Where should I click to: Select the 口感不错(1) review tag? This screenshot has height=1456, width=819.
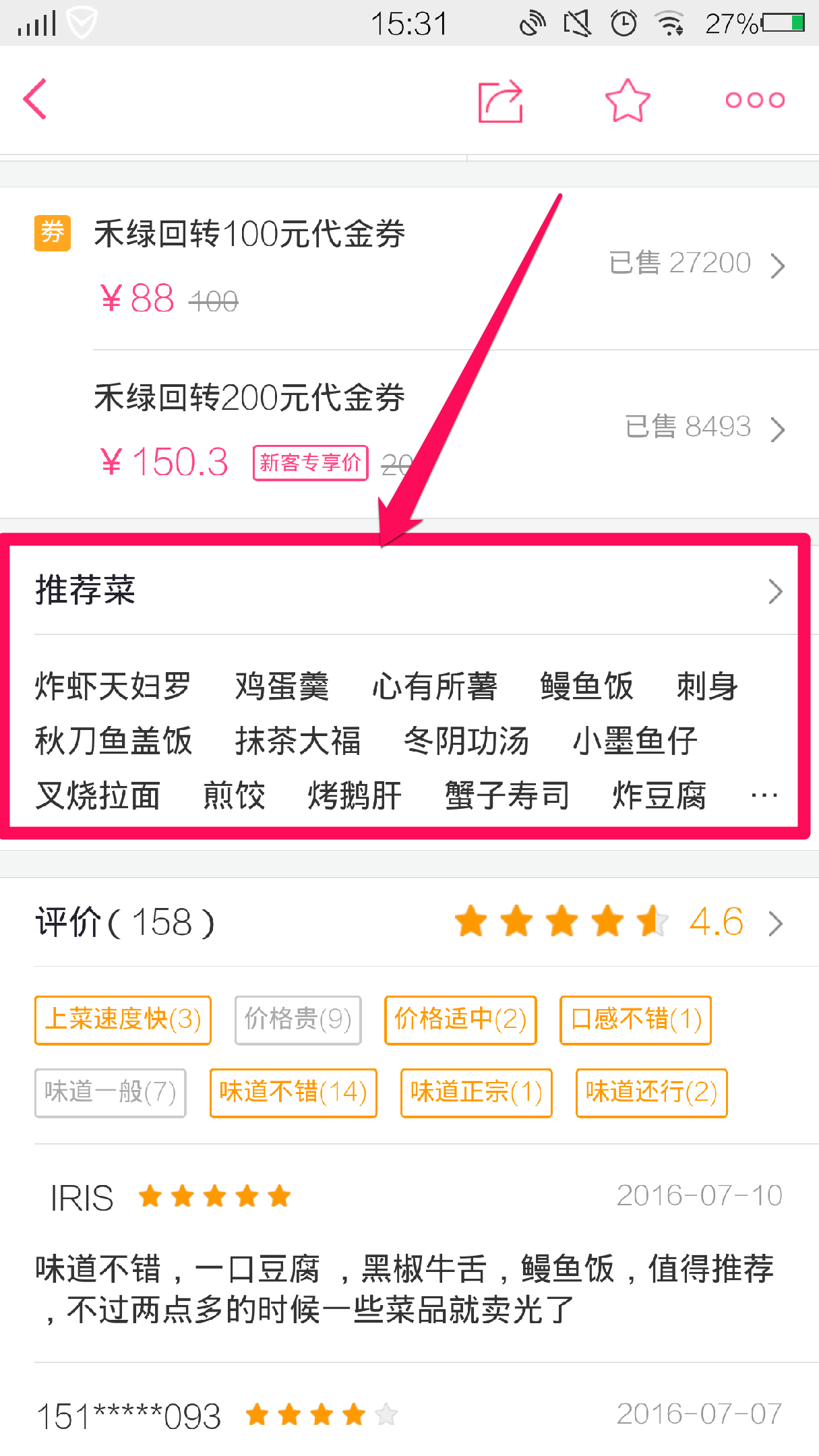(635, 1020)
